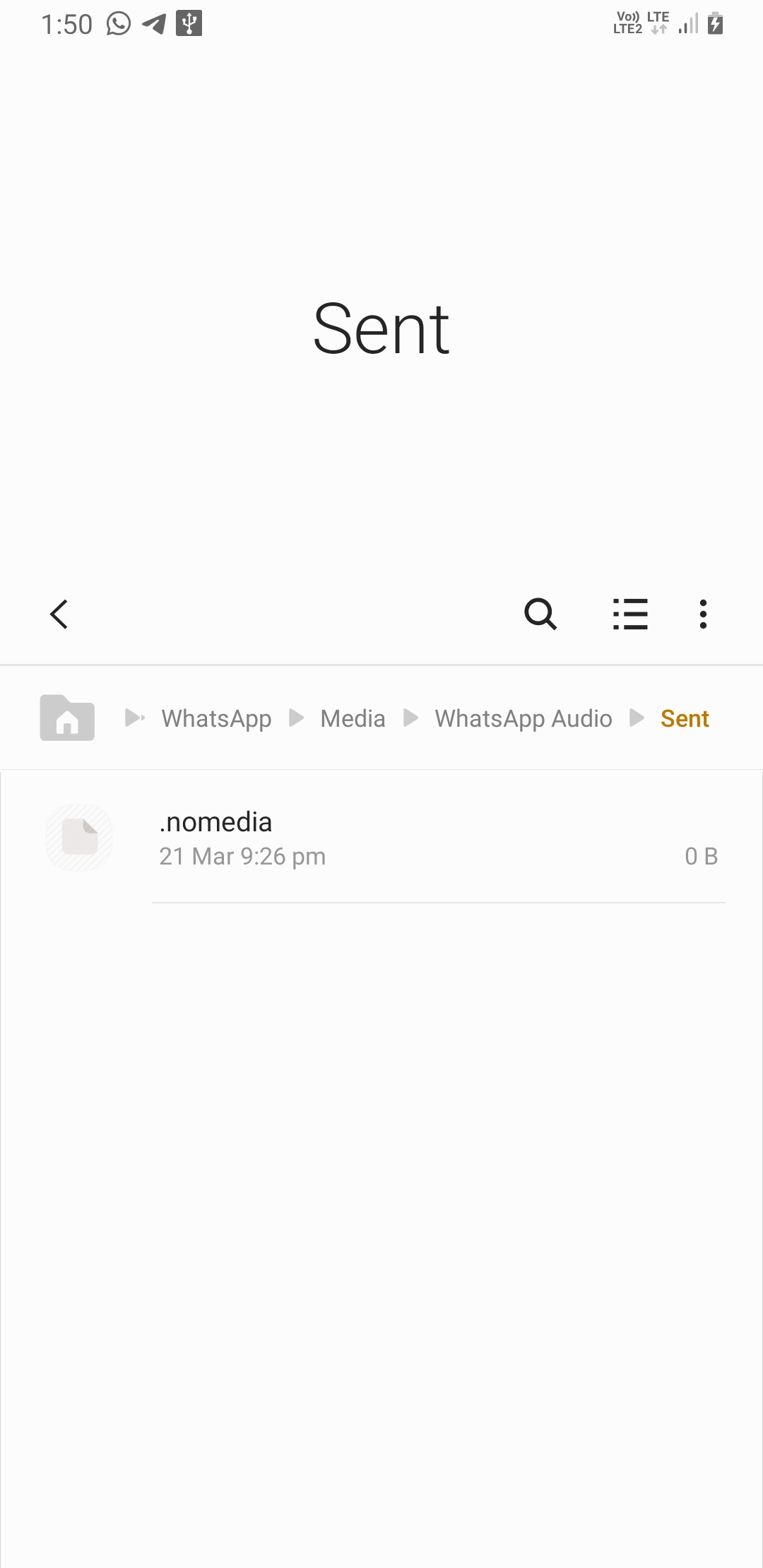Go to Media folder in breadcrumb
This screenshot has height=1568, width=763.
click(353, 718)
